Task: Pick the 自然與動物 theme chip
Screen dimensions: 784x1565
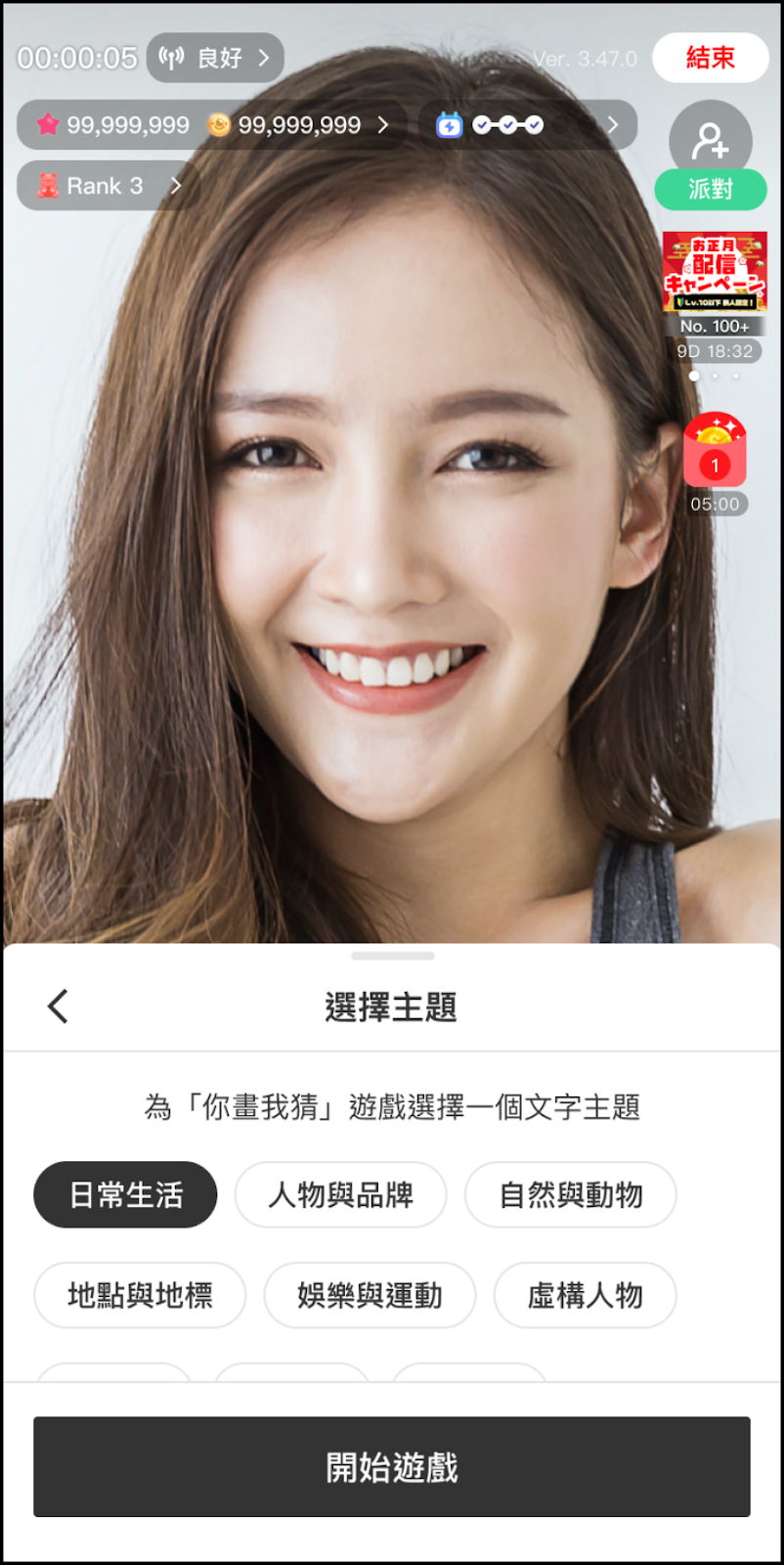Action: pyautogui.click(x=570, y=1194)
